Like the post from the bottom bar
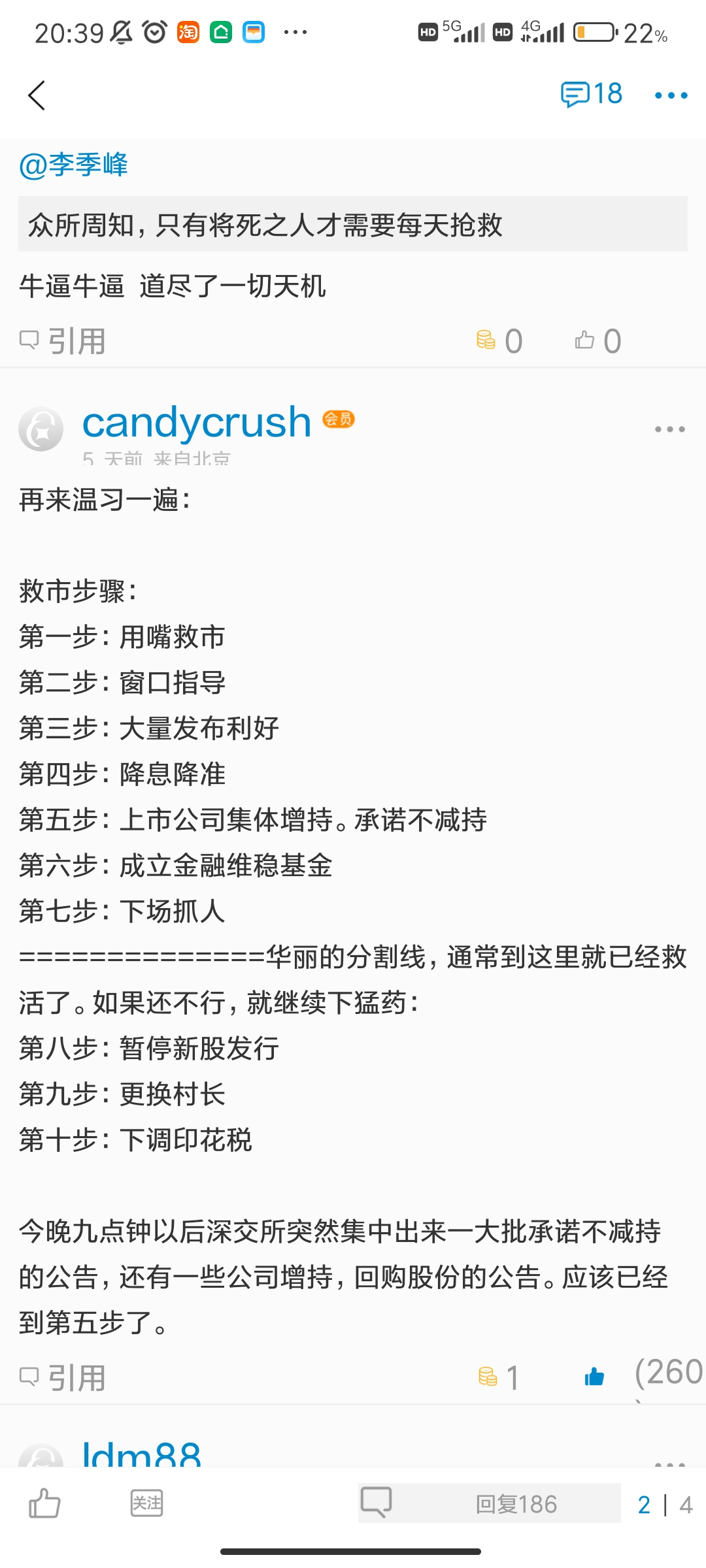 click(44, 1503)
